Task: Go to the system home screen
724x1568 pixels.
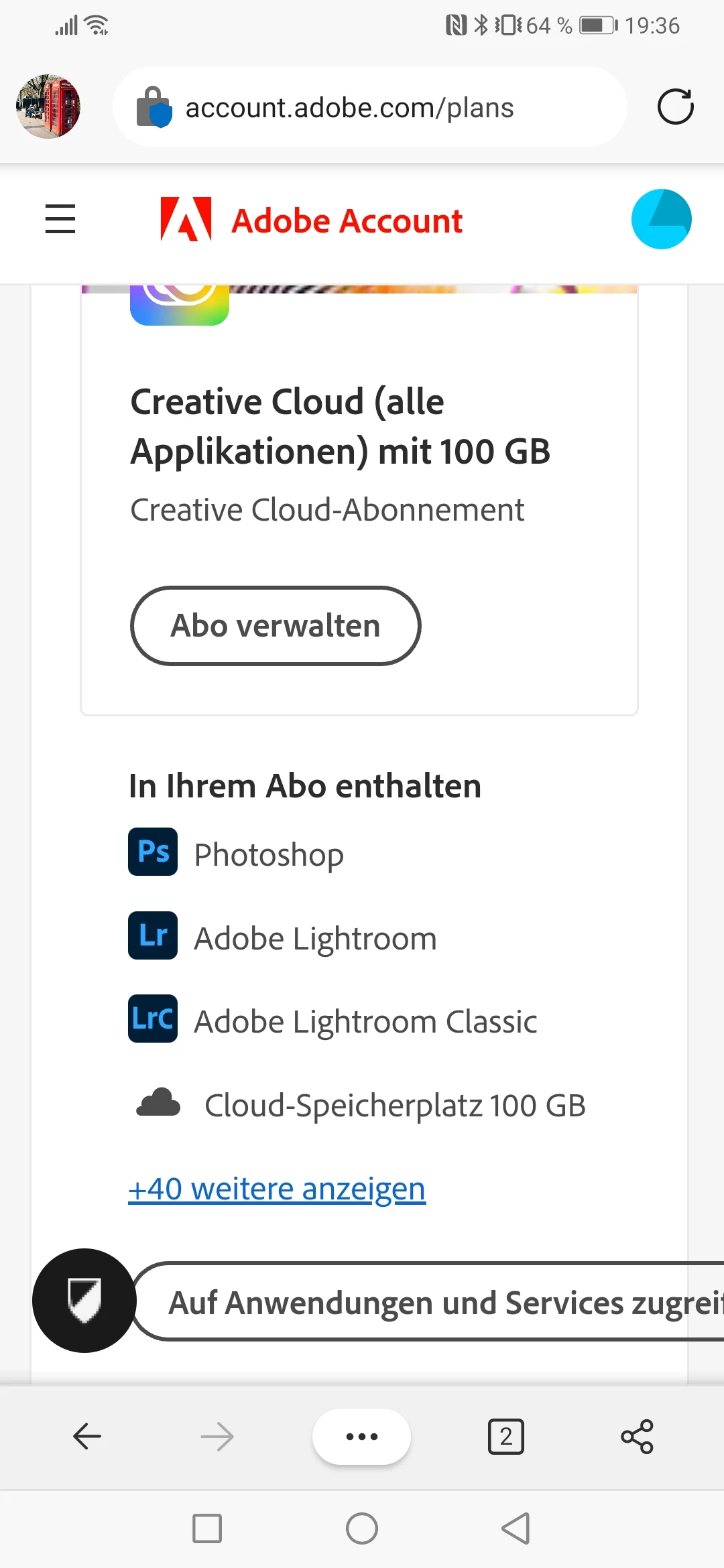Action: pyautogui.click(x=361, y=1528)
